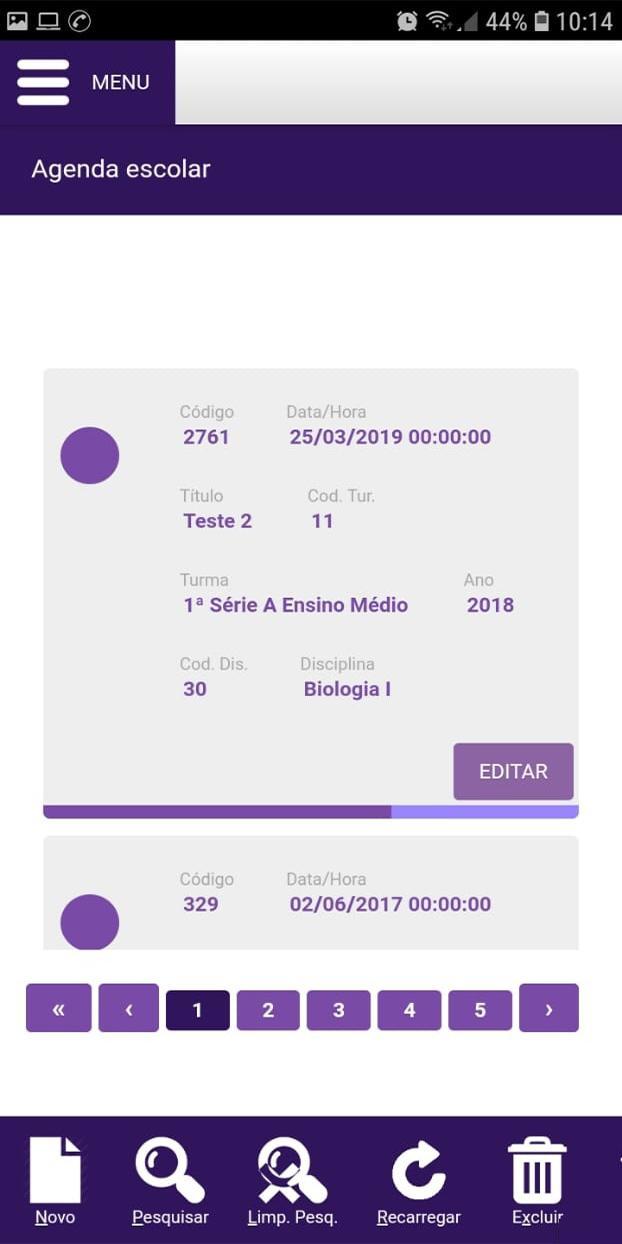The width and height of the screenshot is (622, 1244).
Task: Open Pesquisar search tool
Action: point(170,1181)
